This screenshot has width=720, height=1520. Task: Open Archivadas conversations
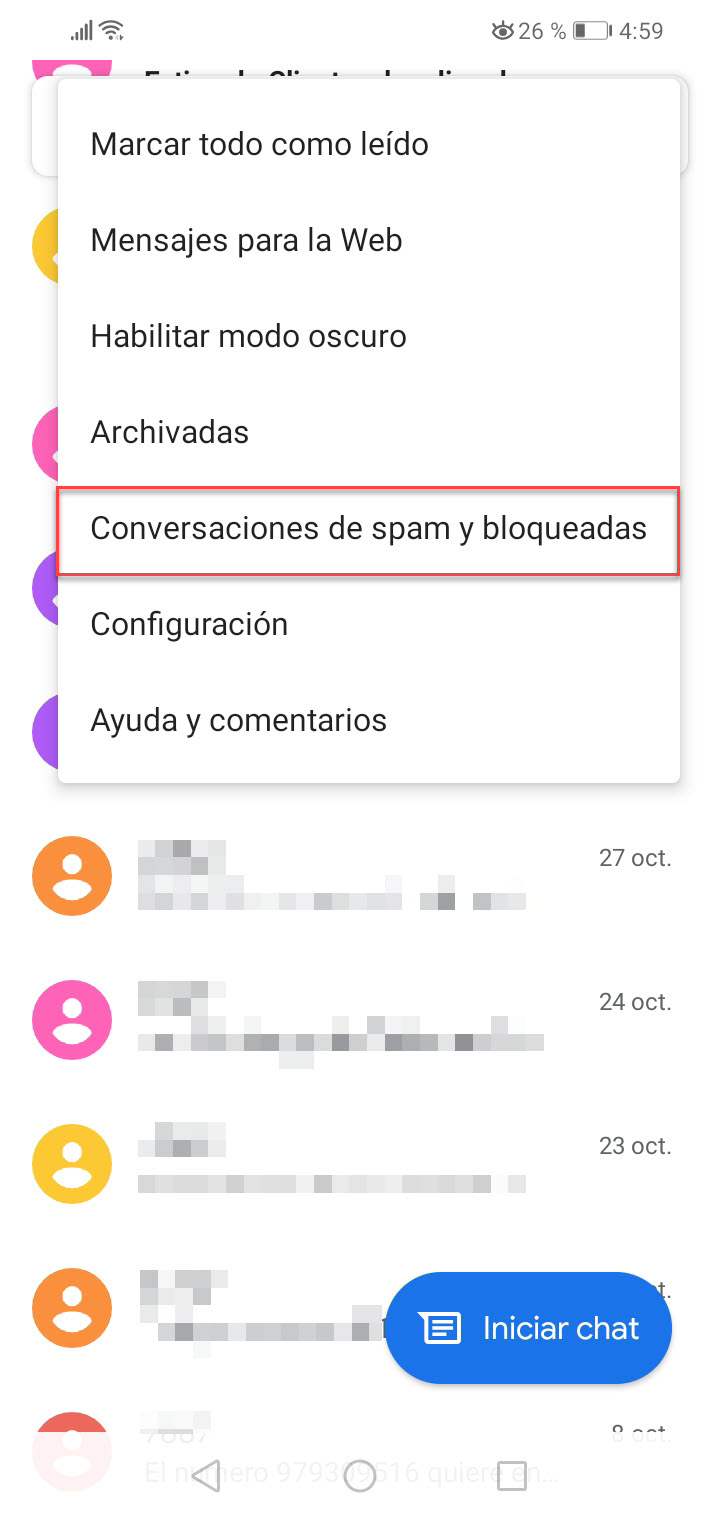(369, 432)
